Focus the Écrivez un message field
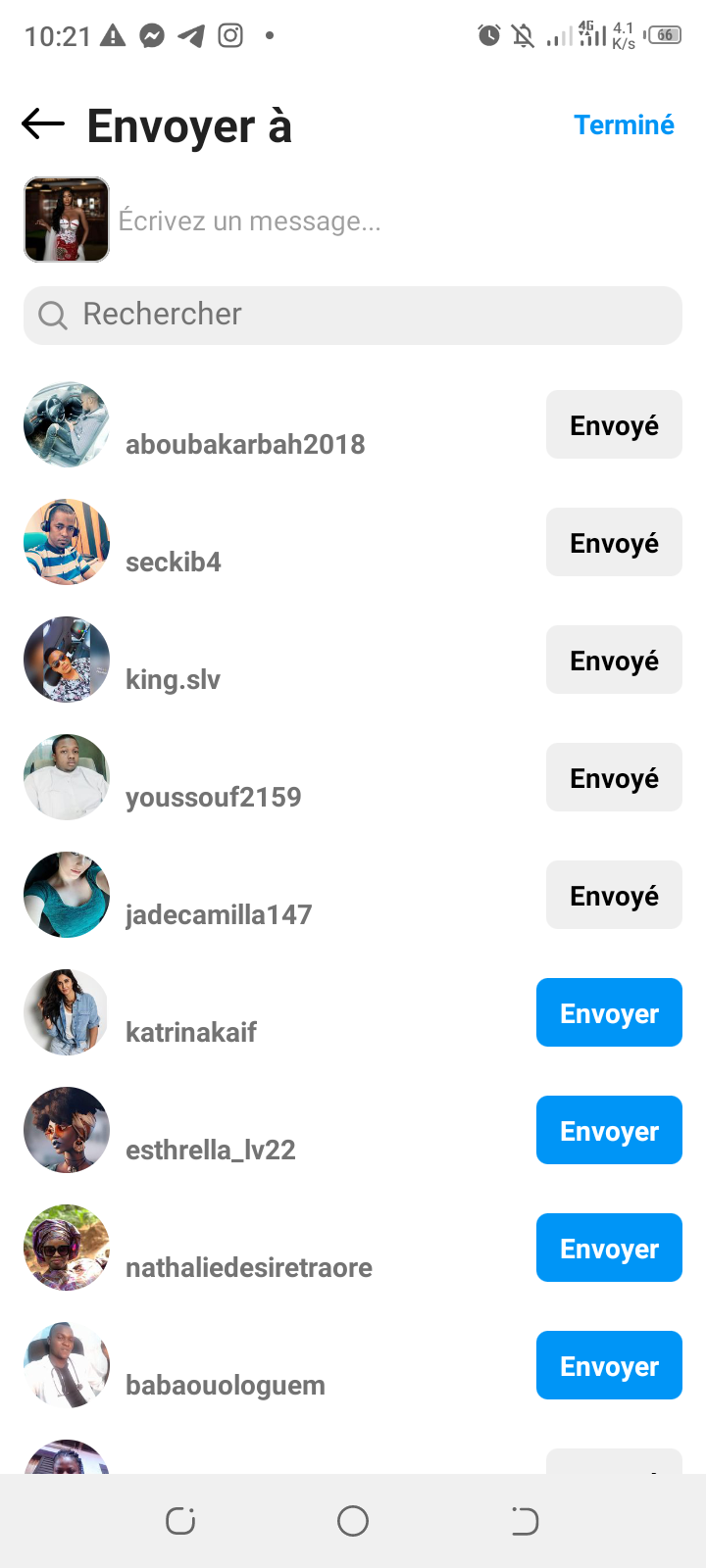 (392, 220)
